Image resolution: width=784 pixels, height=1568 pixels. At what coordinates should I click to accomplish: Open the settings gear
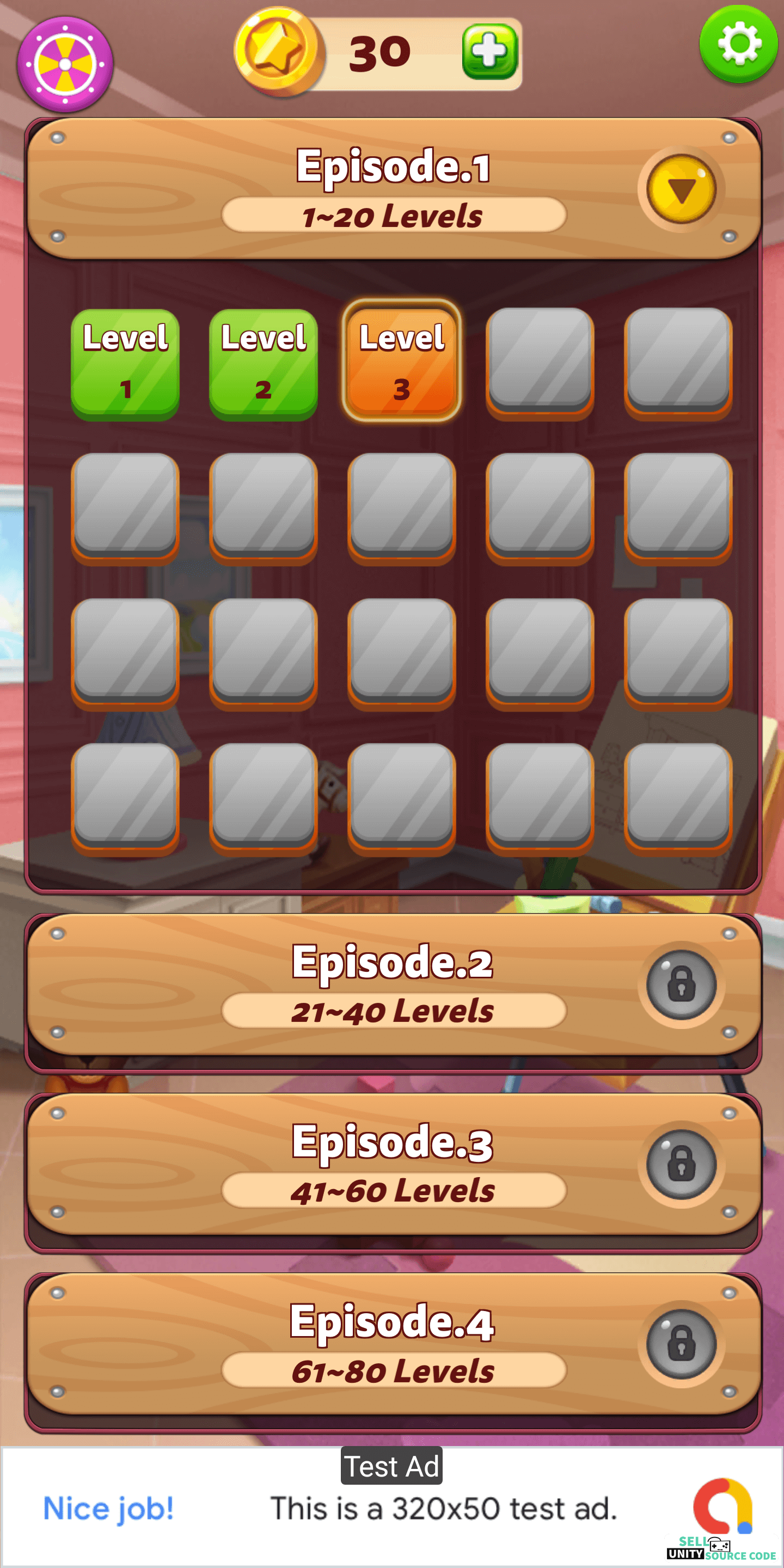click(x=739, y=44)
